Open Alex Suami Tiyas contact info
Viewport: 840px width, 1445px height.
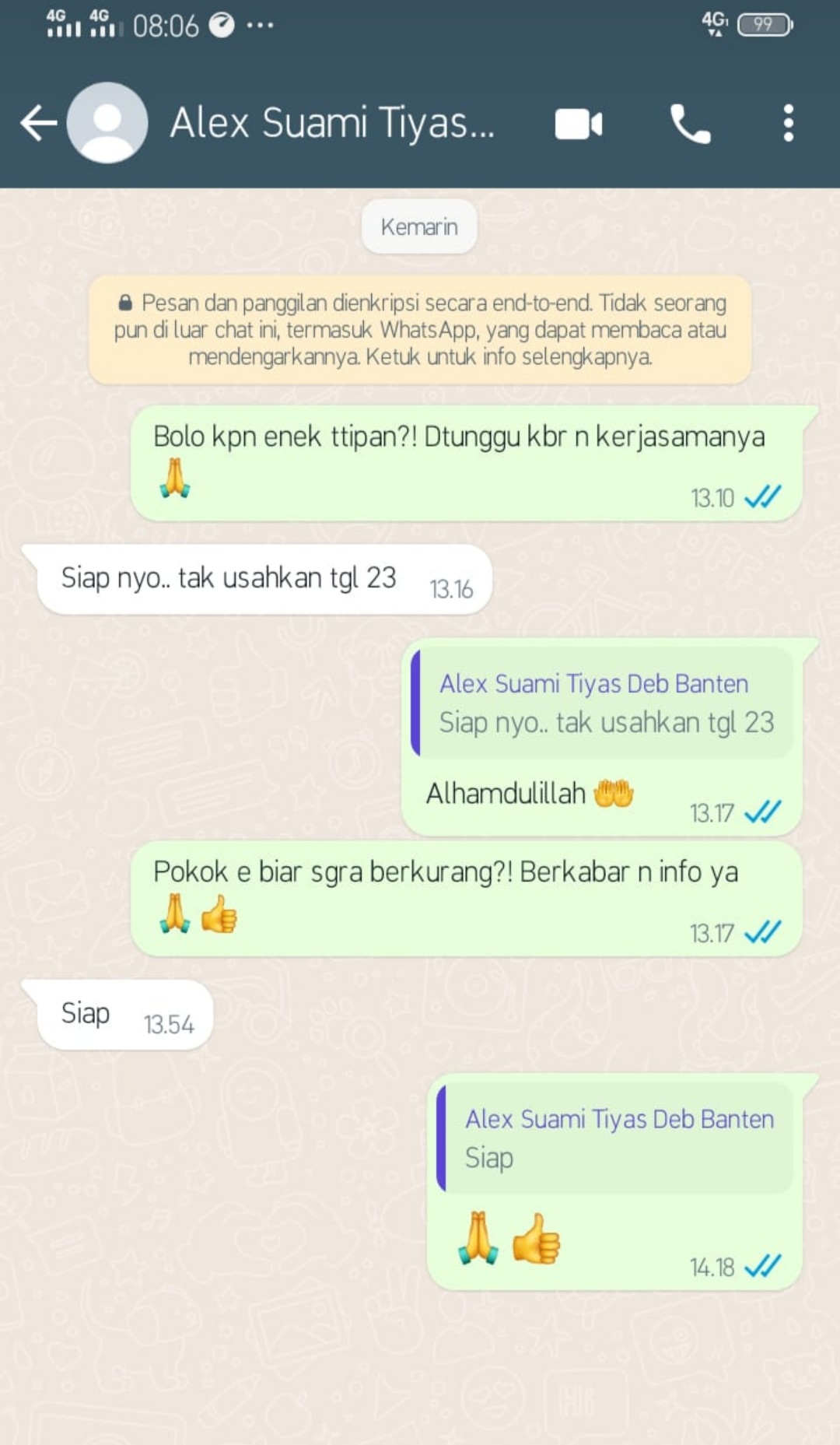pos(332,124)
